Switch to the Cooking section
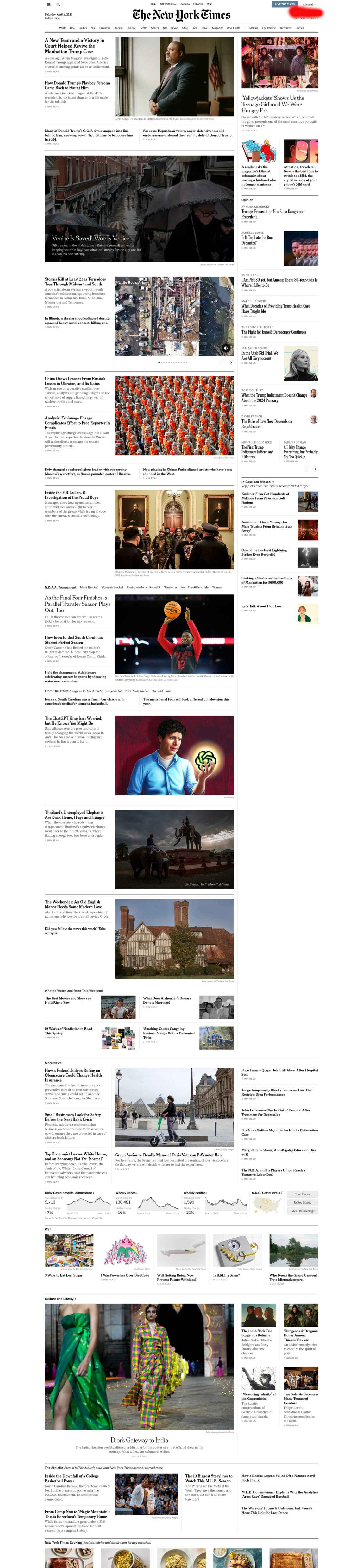Screen dimensions: 363x1568 253,27
